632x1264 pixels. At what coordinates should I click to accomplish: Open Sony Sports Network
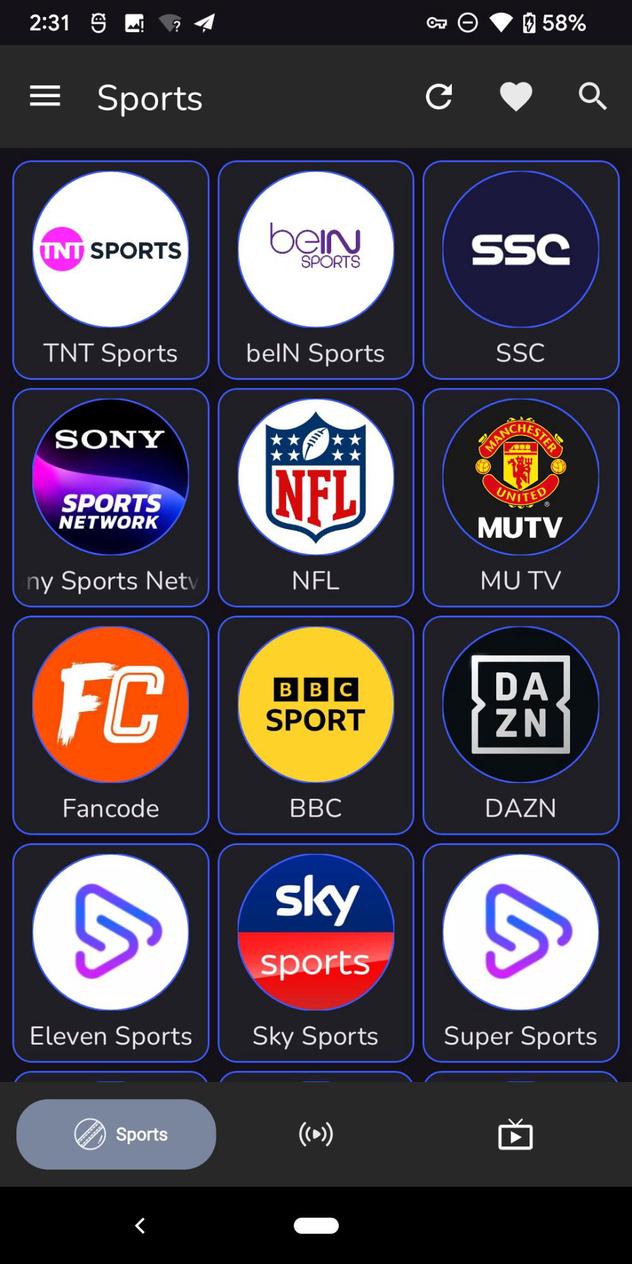click(x=111, y=497)
